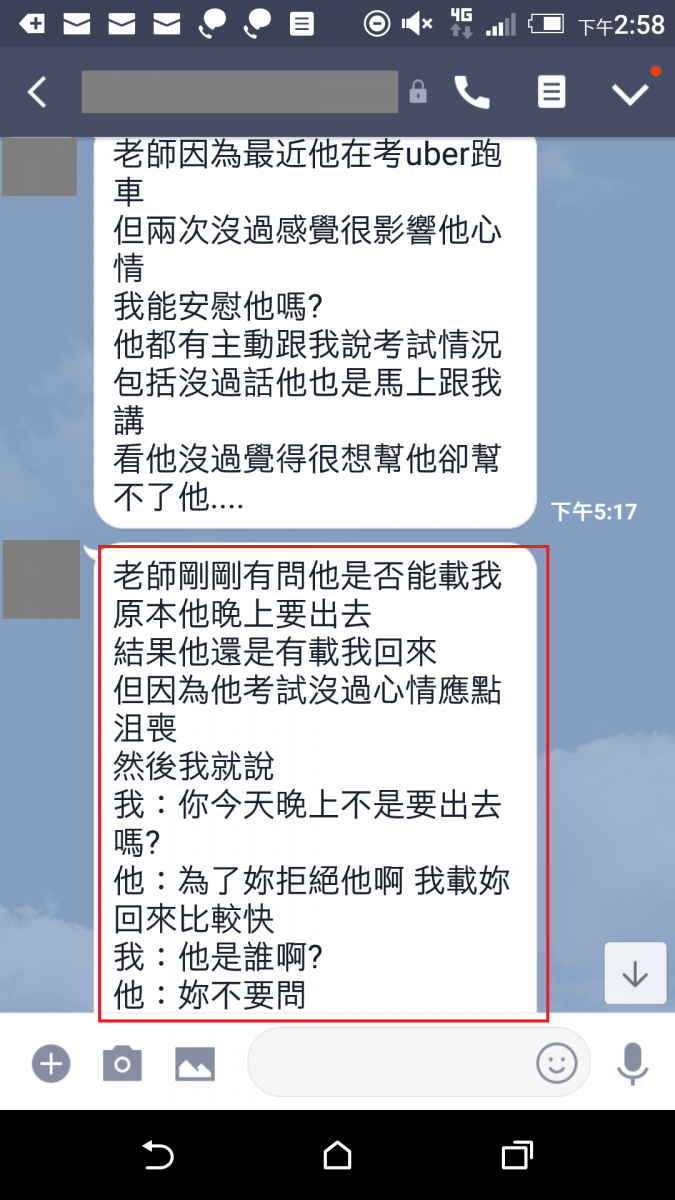Open the notes icon in header
Viewport: 675px width, 1200px height.
click(551, 92)
